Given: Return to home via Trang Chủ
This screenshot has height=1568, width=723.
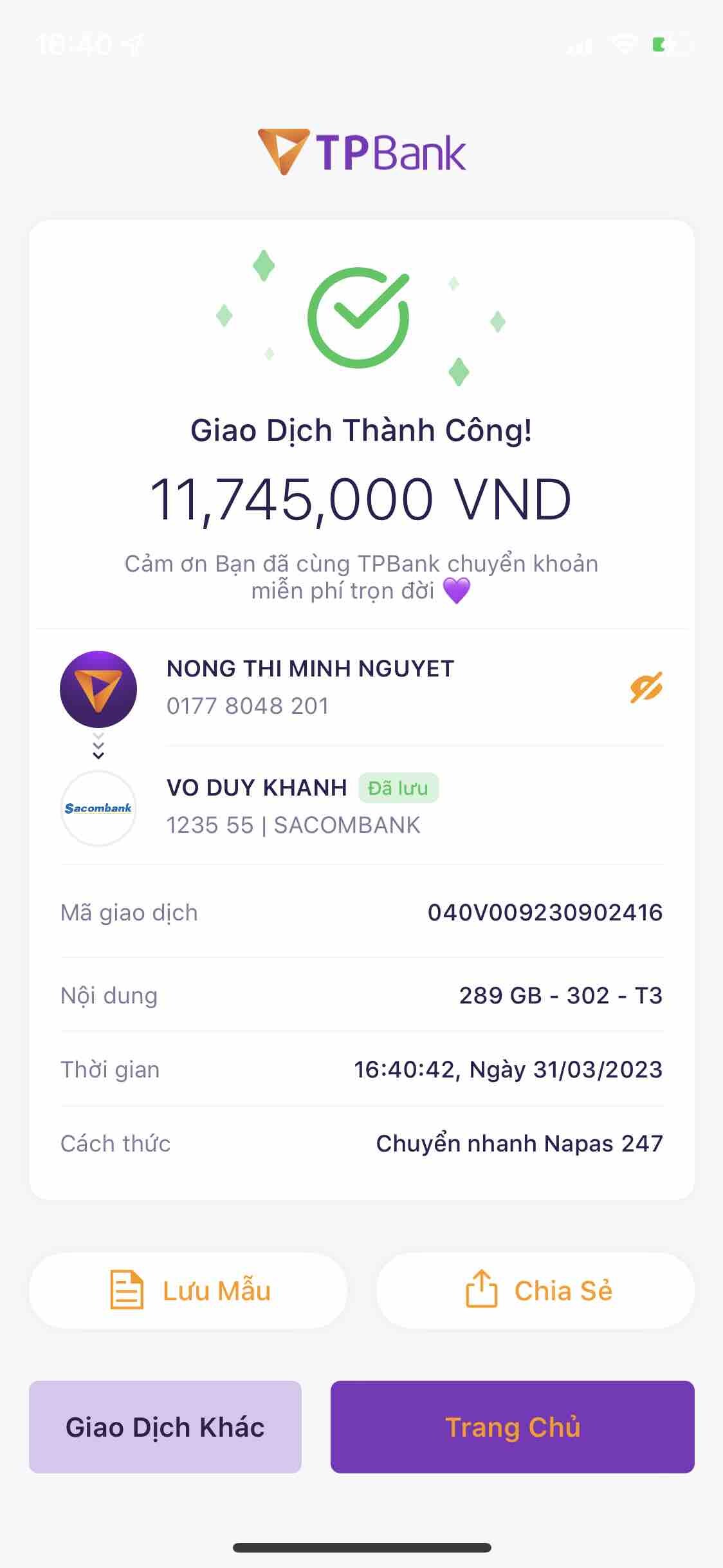Looking at the screenshot, I should point(512,1427).
